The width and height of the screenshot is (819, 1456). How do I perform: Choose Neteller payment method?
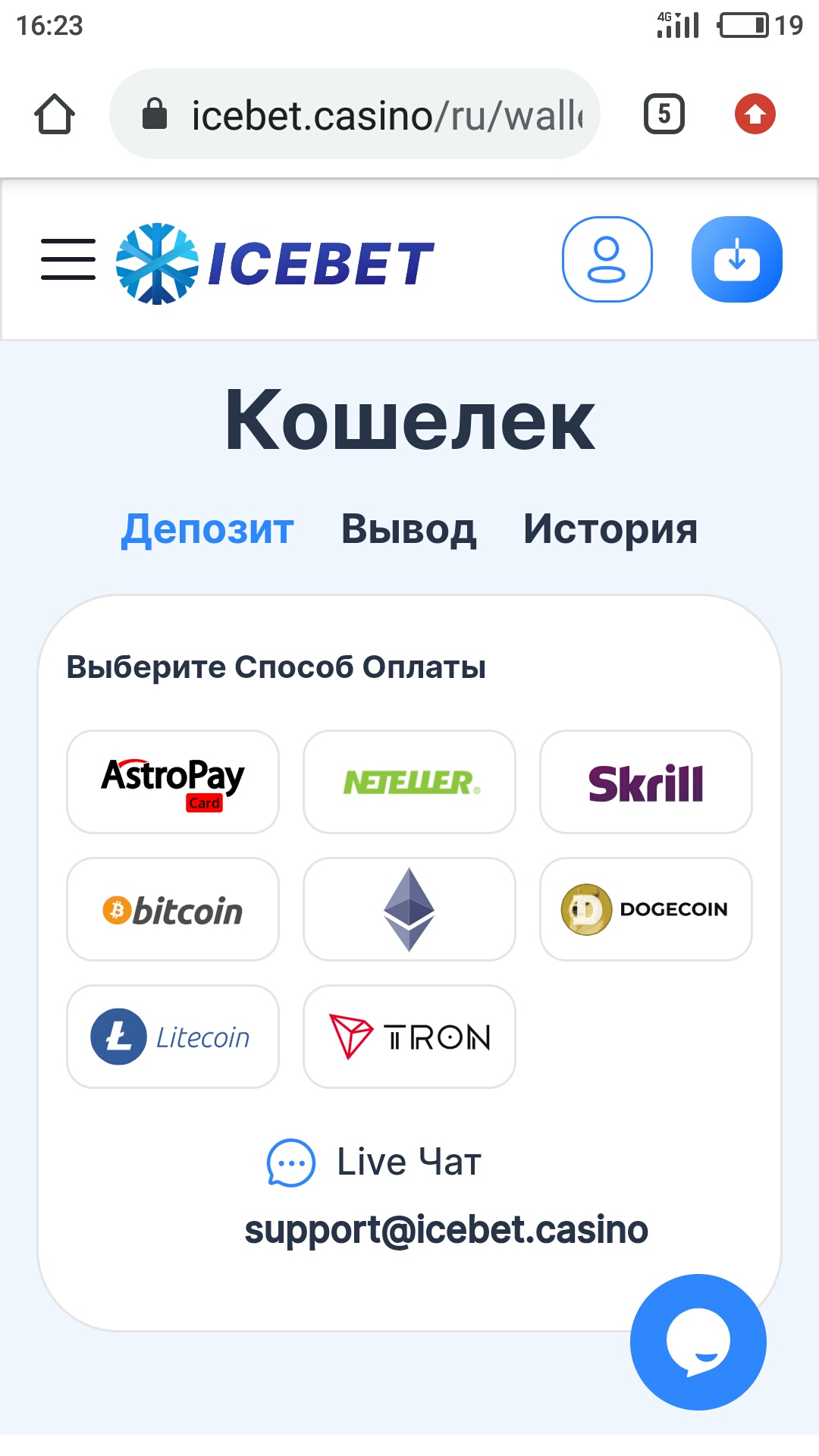[409, 782]
